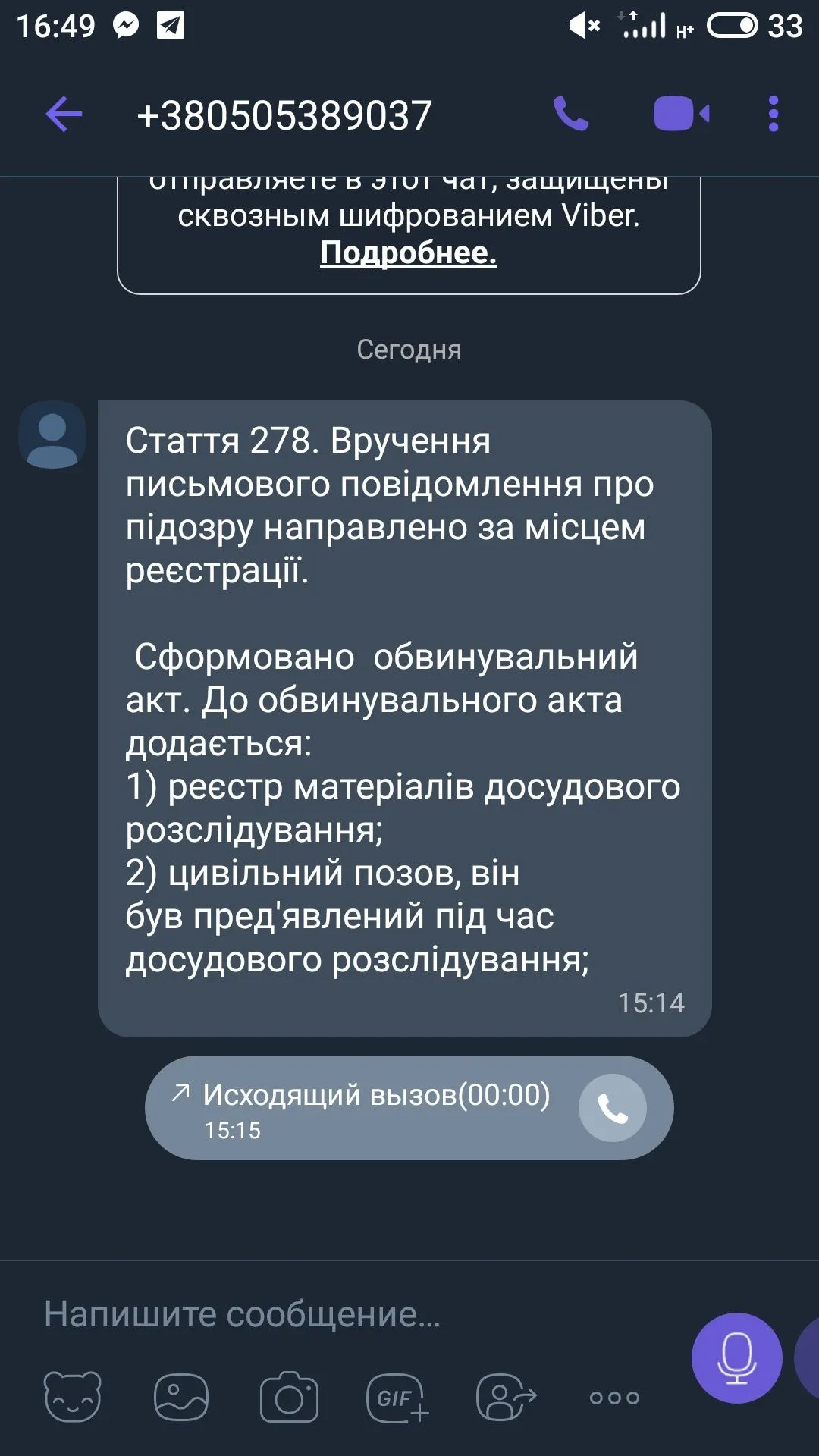The width and height of the screenshot is (819, 1456).
Task: Go back from this Viber chat
Action: (64, 115)
